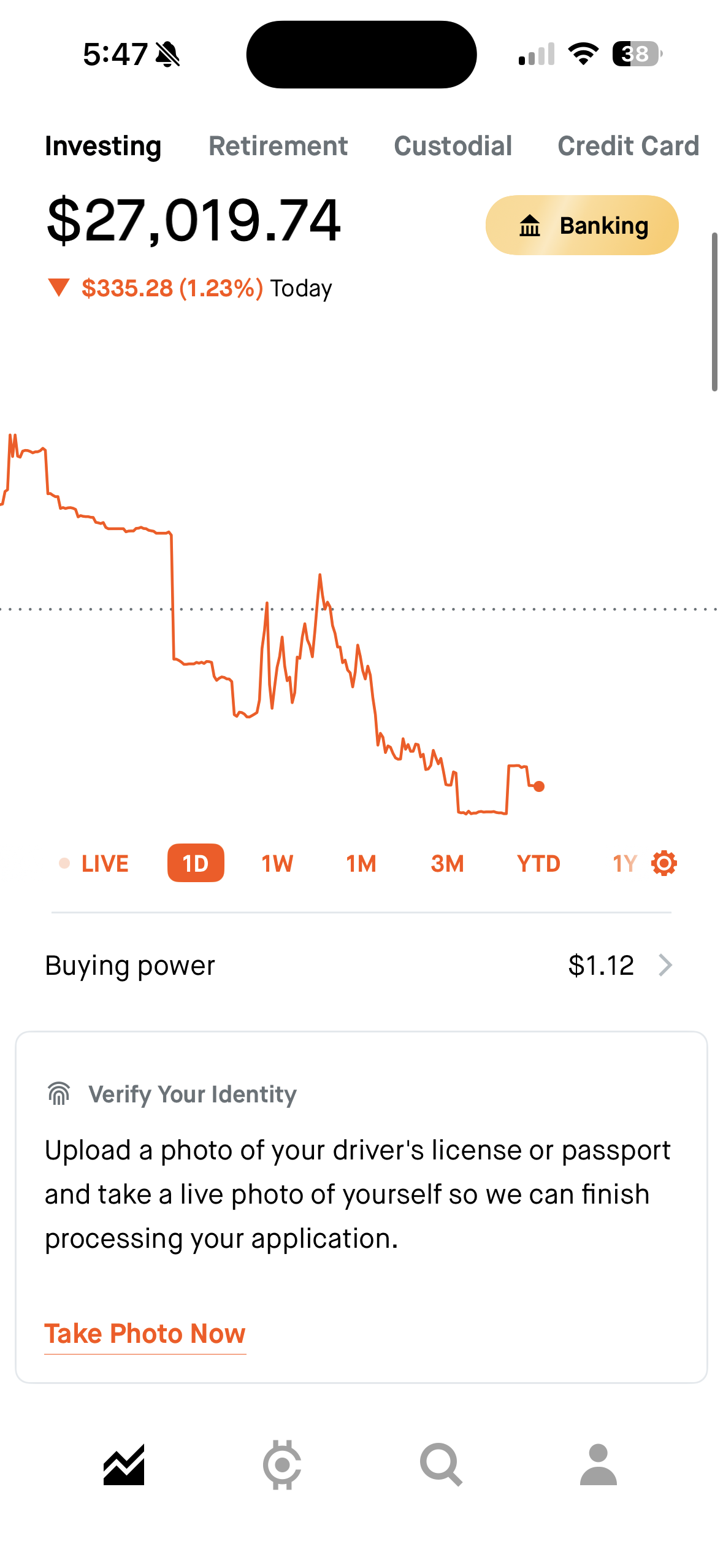Open the Custodial account tab
The image size is (723, 1568).
click(x=453, y=146)
